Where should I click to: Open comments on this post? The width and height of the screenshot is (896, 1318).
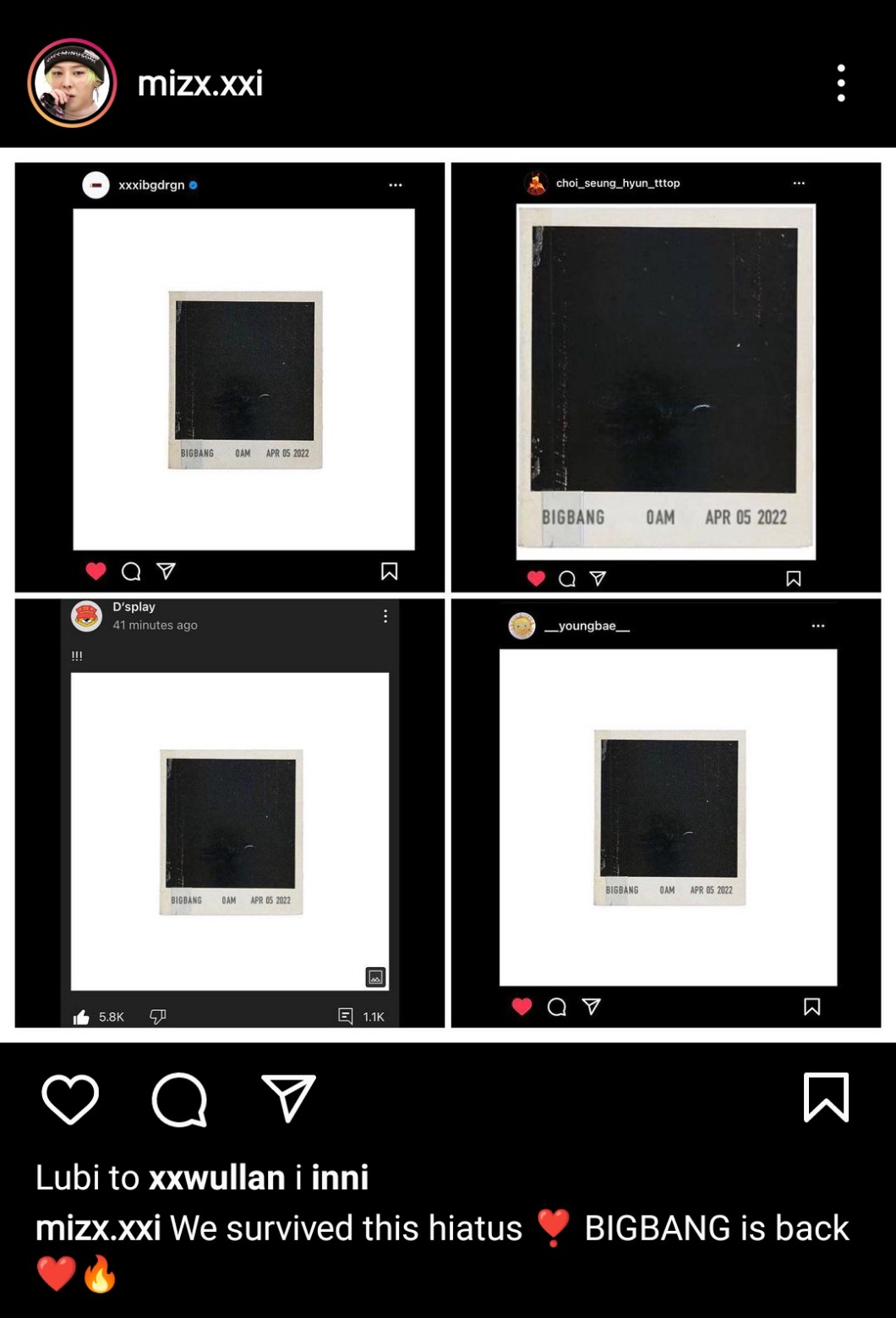(179, 1099)
